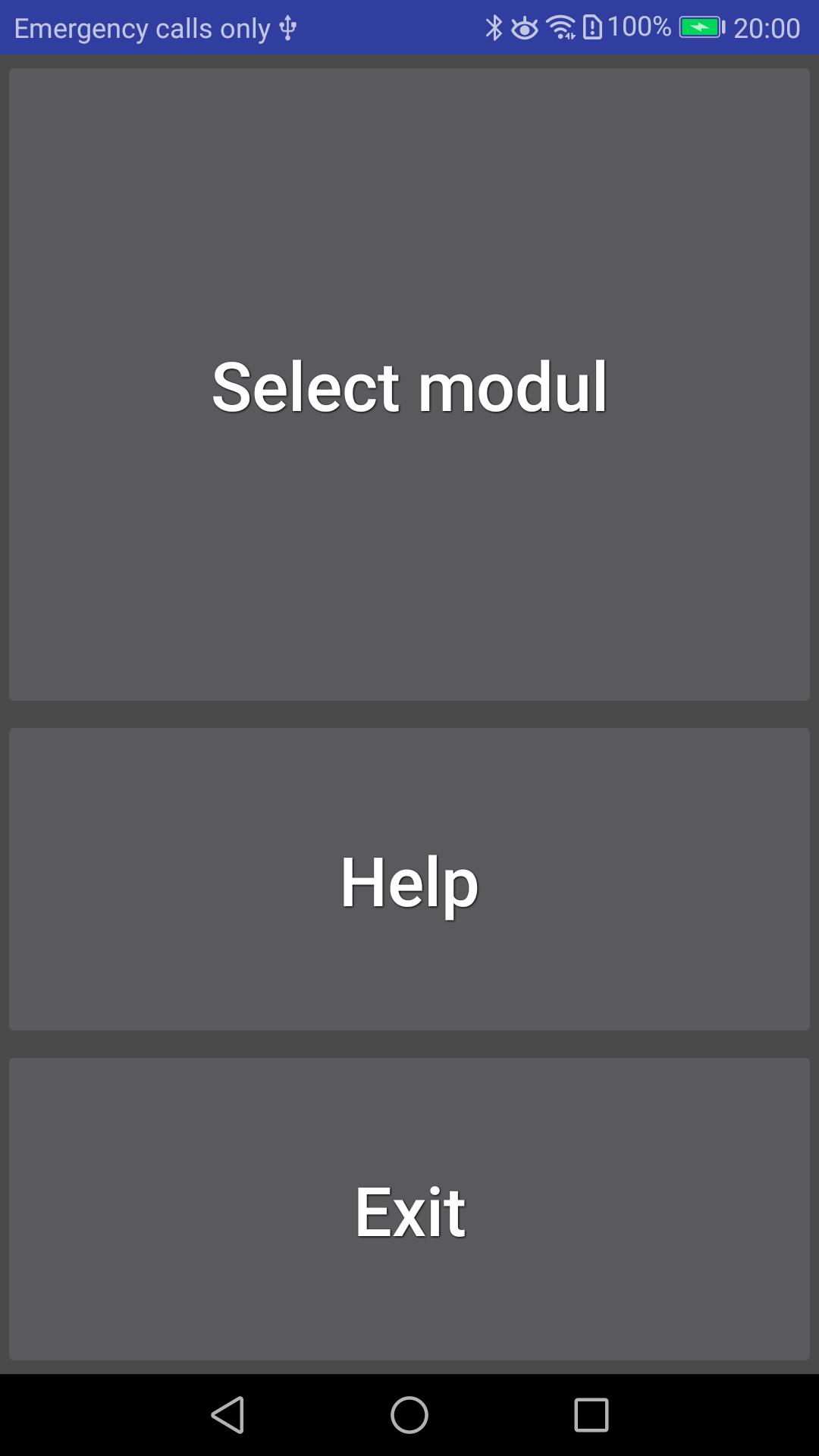The height and width of the screenshot is (1456, 819).
Task: Tap the Select modul button
Action: pyautogui.click(x=409, y=384)
